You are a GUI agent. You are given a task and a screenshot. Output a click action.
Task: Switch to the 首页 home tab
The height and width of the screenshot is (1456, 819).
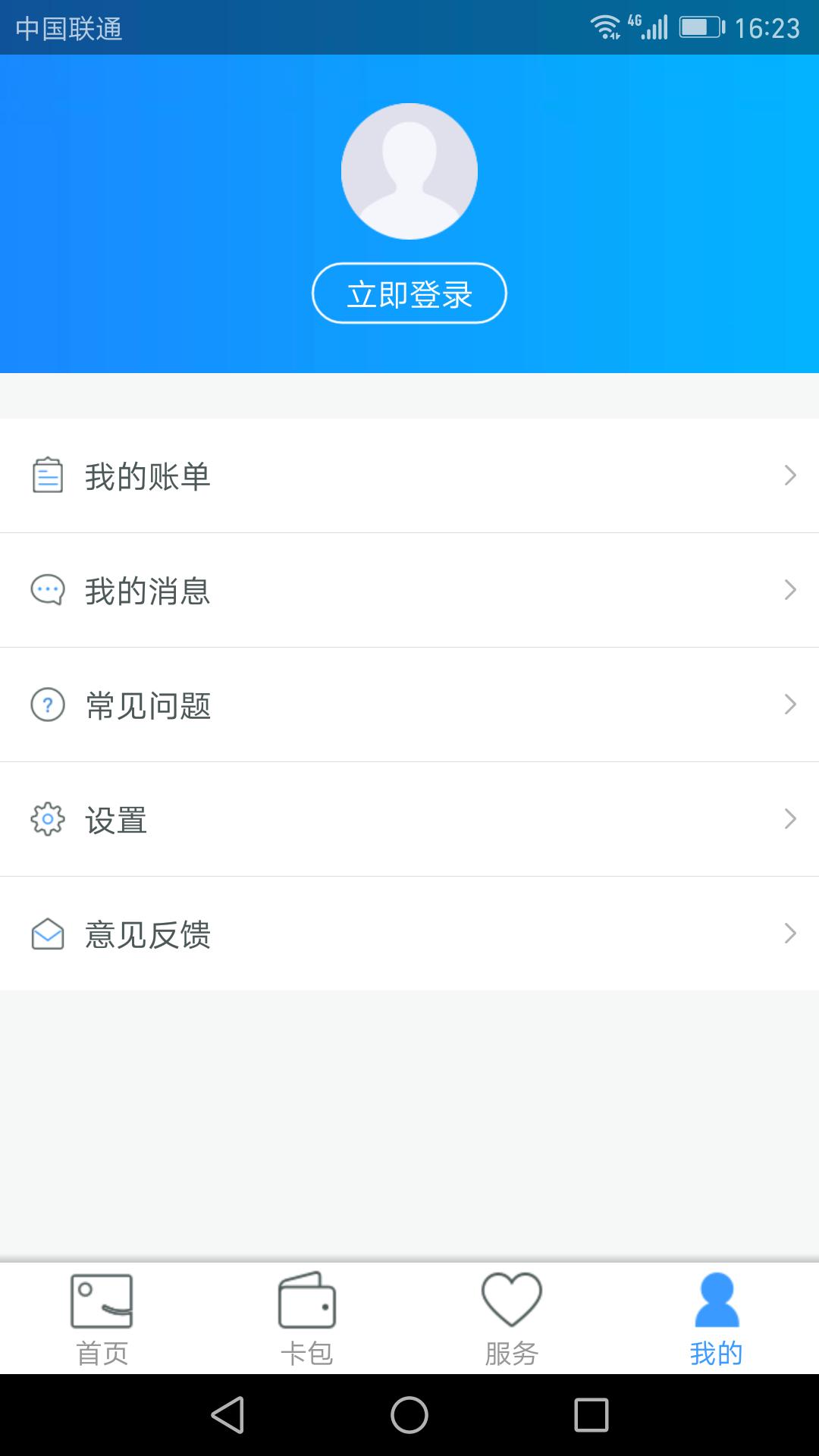102,1319
